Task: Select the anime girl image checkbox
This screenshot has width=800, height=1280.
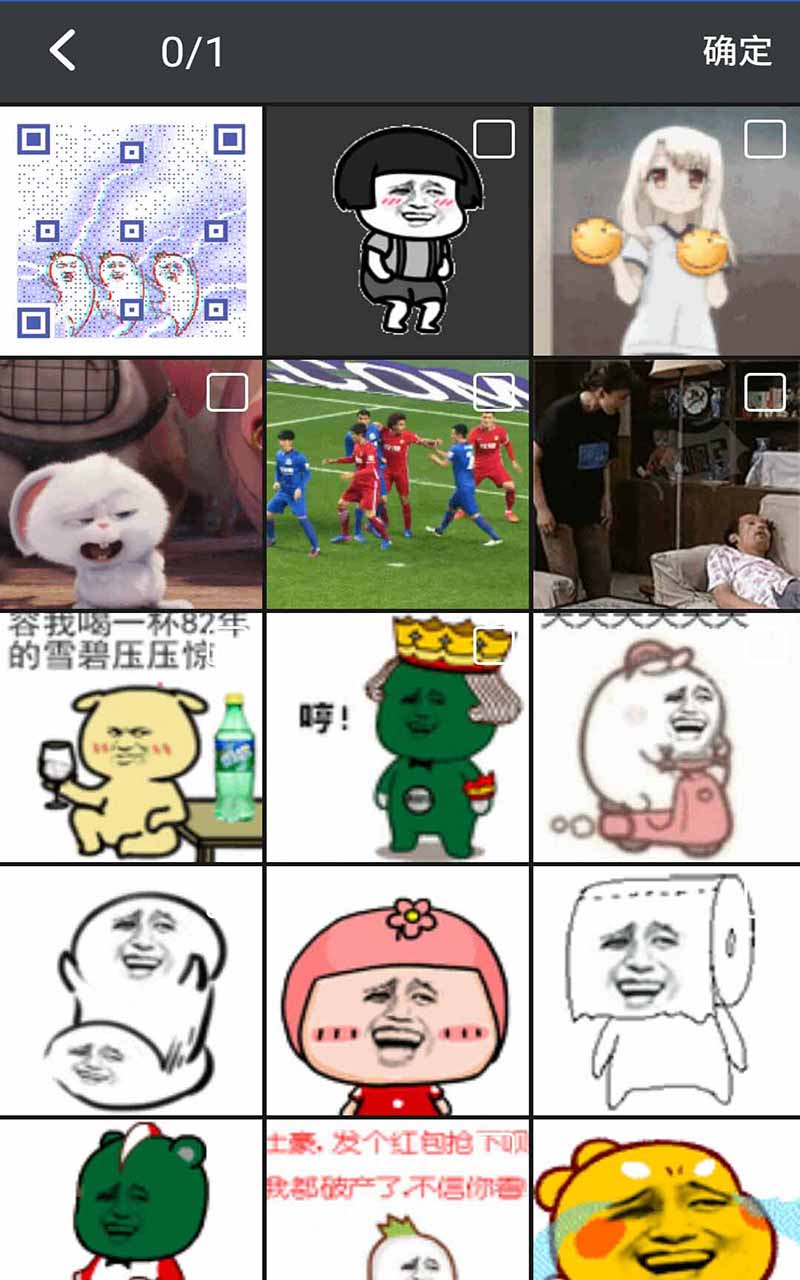Action: click(765, 139)
